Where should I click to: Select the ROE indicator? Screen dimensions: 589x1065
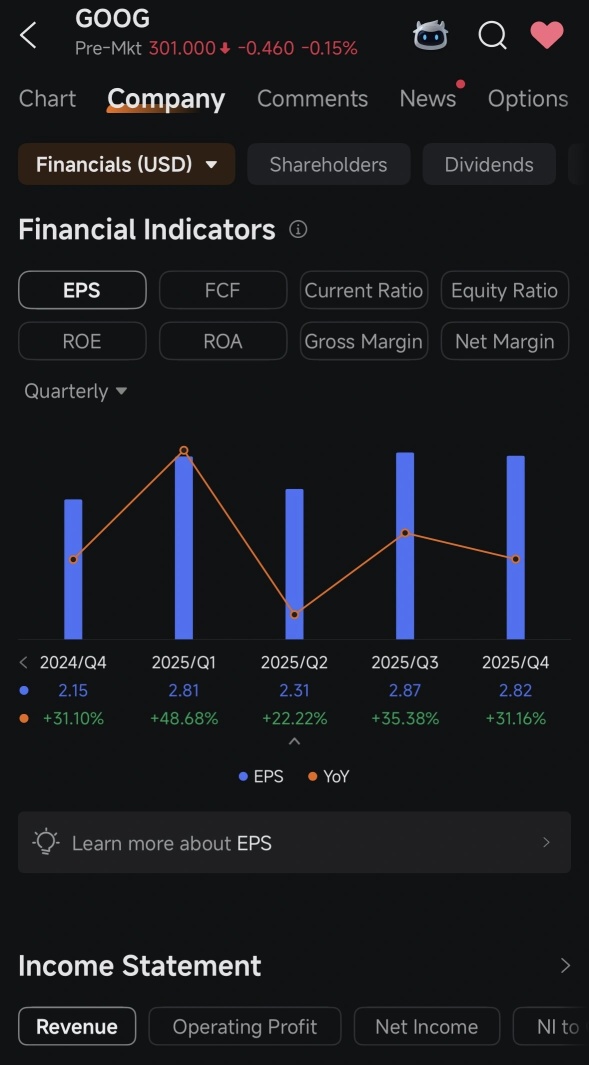click(x=82, y=341)
